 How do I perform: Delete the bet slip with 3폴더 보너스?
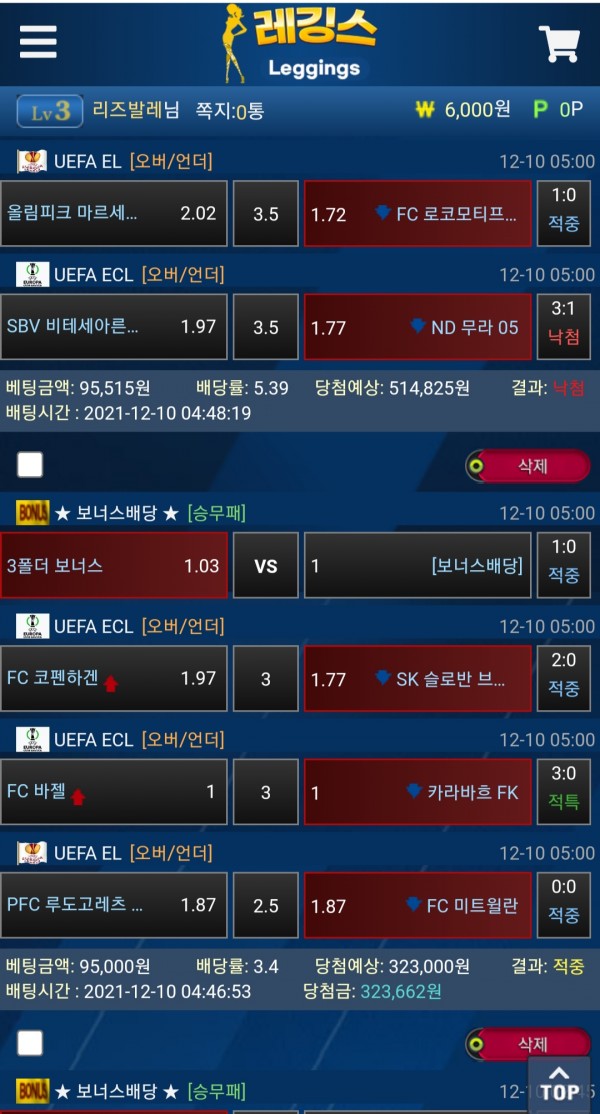click(528, 1043)
